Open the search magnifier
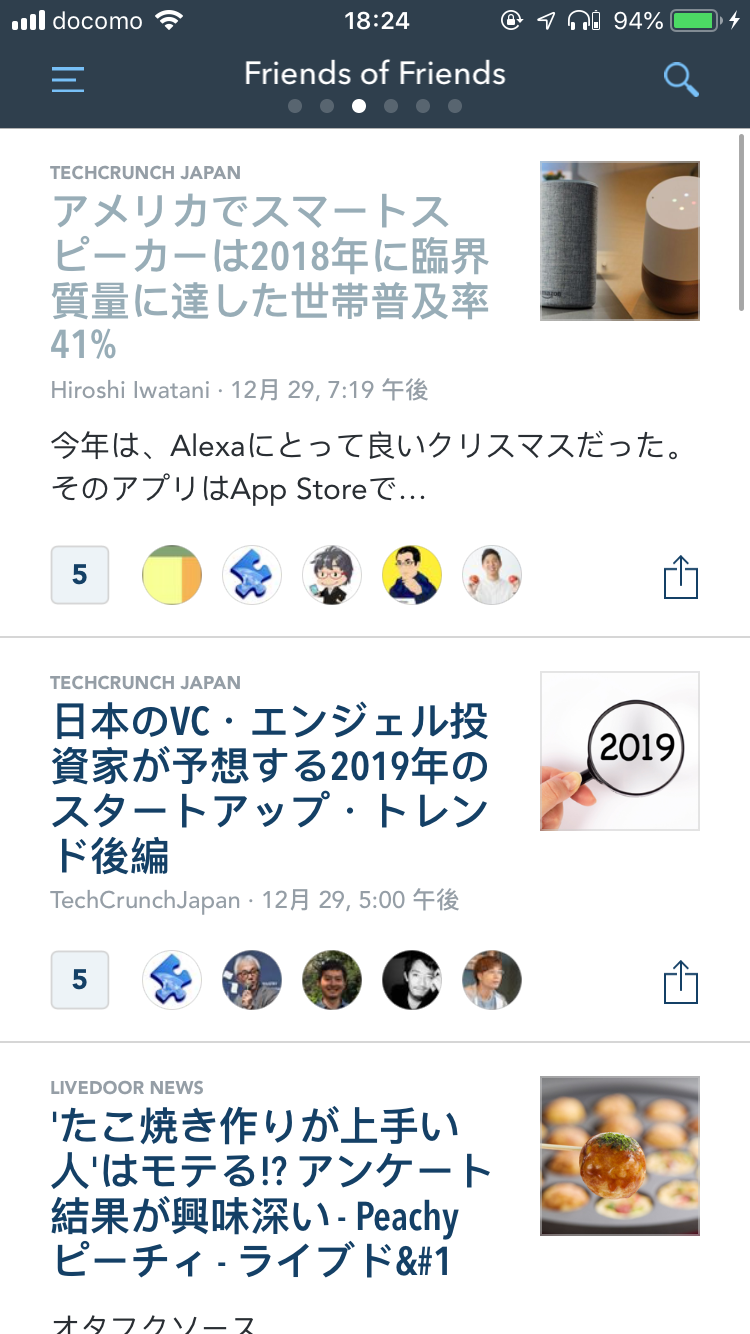This screenshot has height=1334, width=750. pyautogui.click(x=681, y=79)
